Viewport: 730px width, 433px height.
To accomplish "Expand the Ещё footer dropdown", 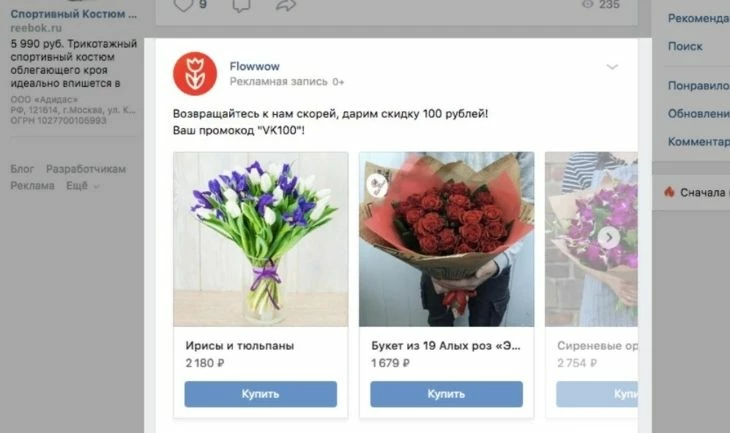I will point(82,186).
